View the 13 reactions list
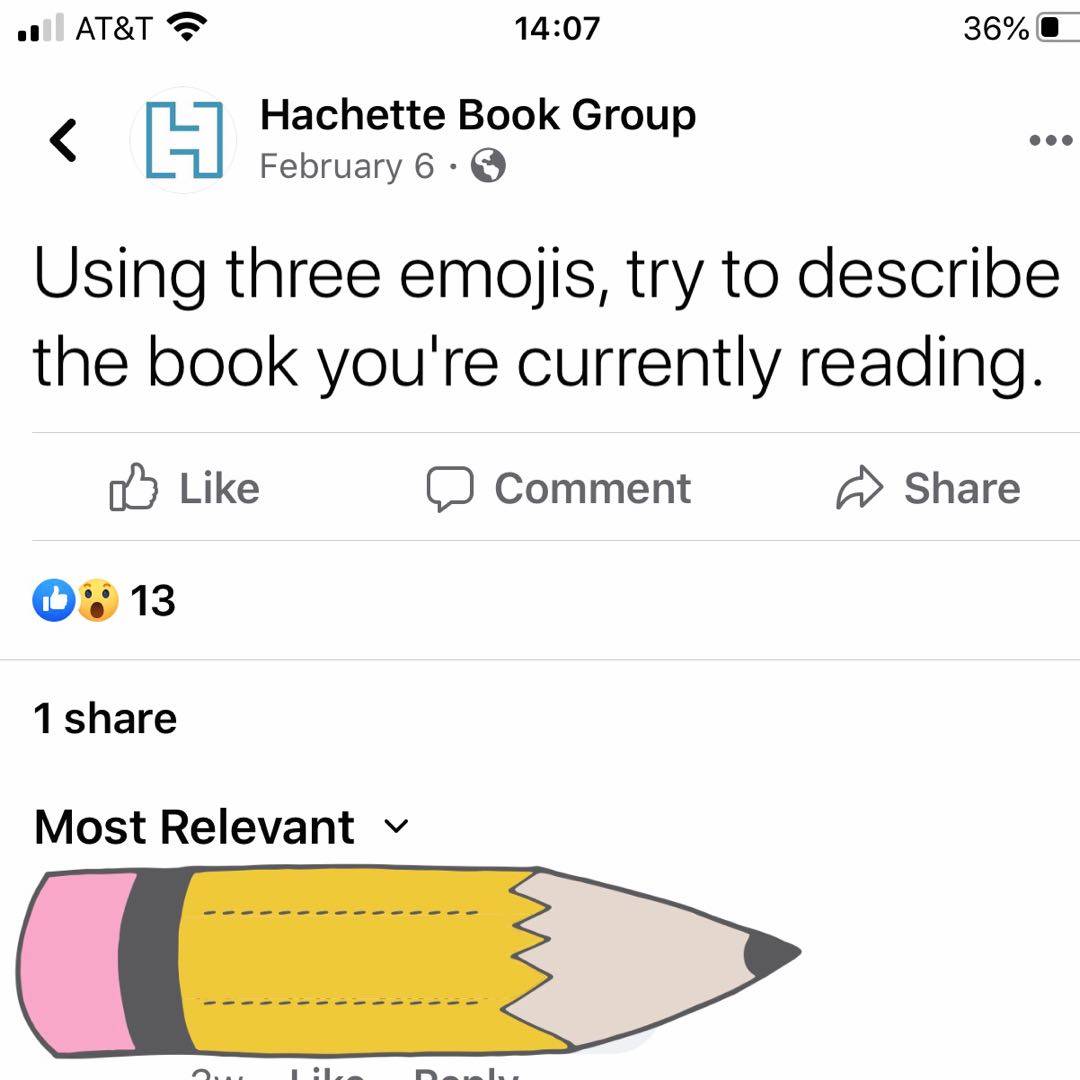The image size is (1080, 1080). [x=105, y=600]
